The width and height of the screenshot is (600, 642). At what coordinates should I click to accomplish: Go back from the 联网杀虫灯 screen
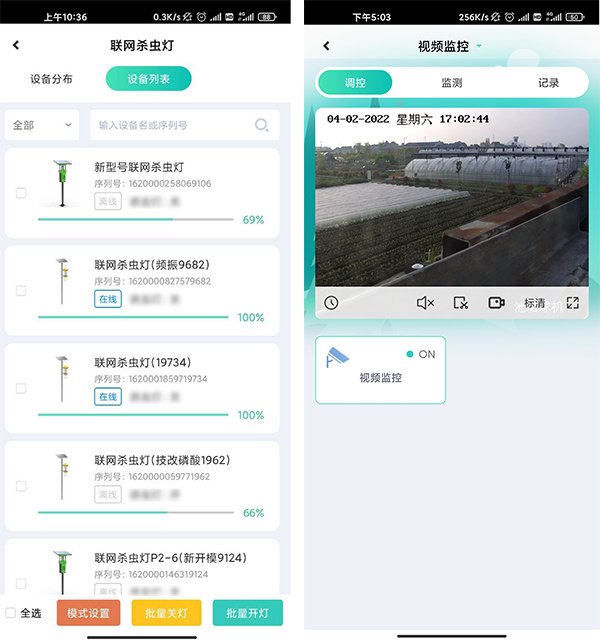click(16, 46)
